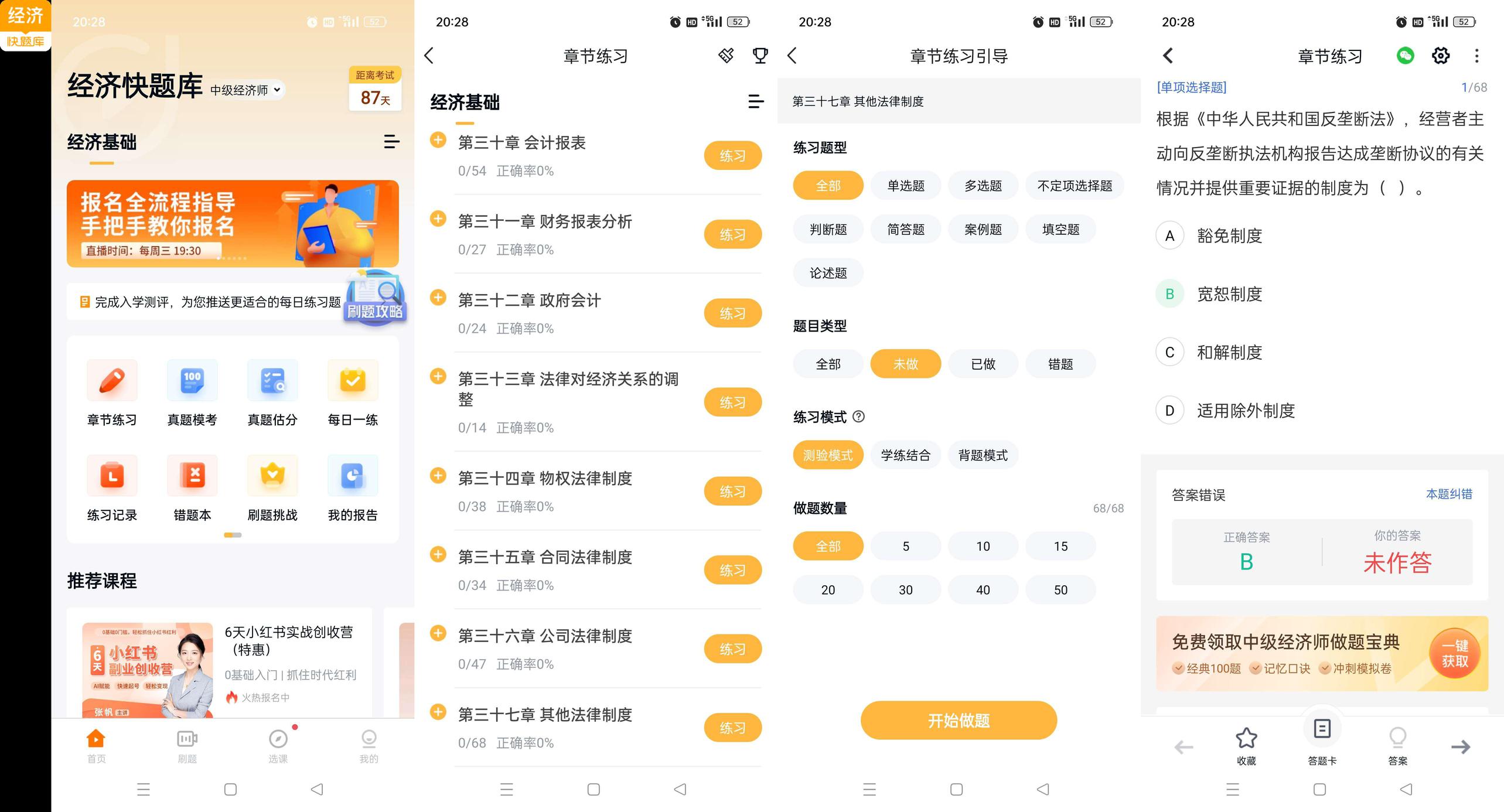The height and width of the screenshot is (812, 1504).
Task: Choose 背题模式 practice mode
Action: pyautogui.click(x=983, y=455)
